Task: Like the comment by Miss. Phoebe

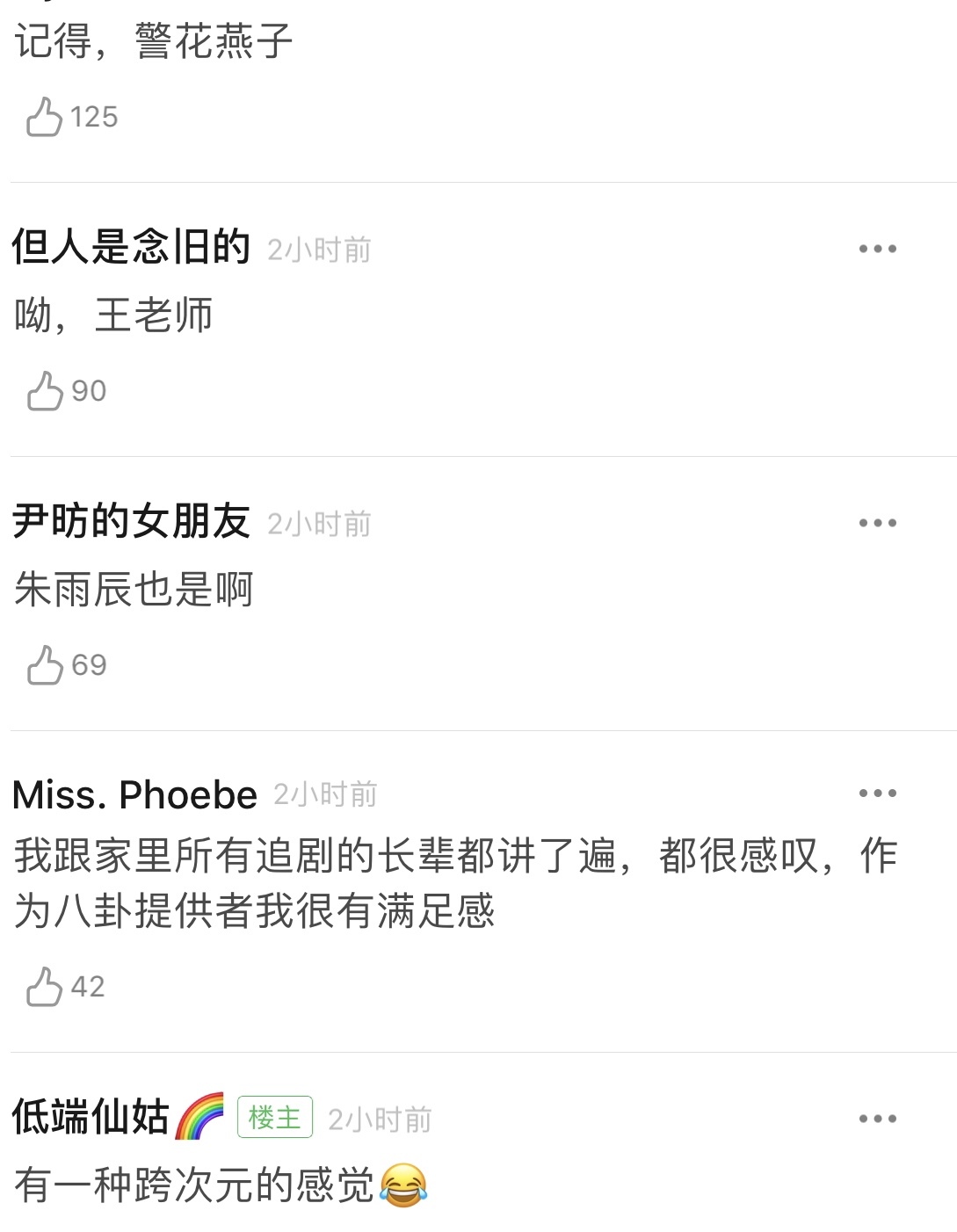Action: [x=45, y=987]
